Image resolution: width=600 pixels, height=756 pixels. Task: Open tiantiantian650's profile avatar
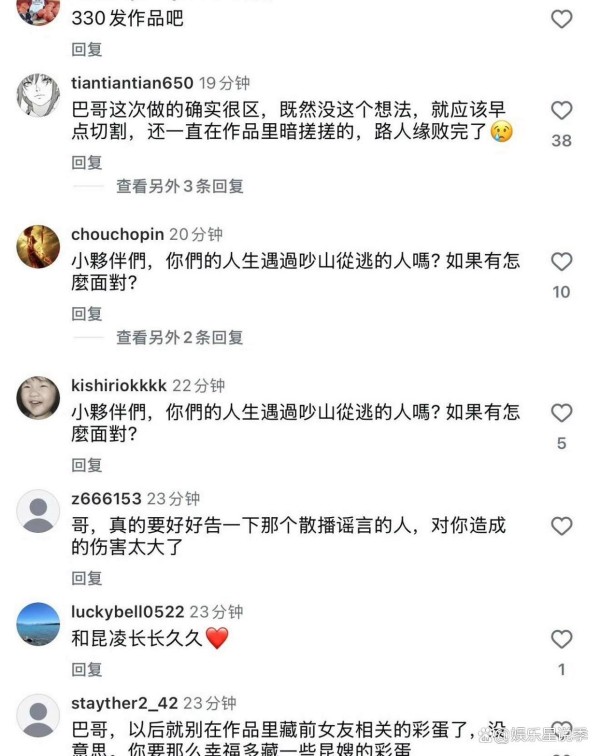38,95
